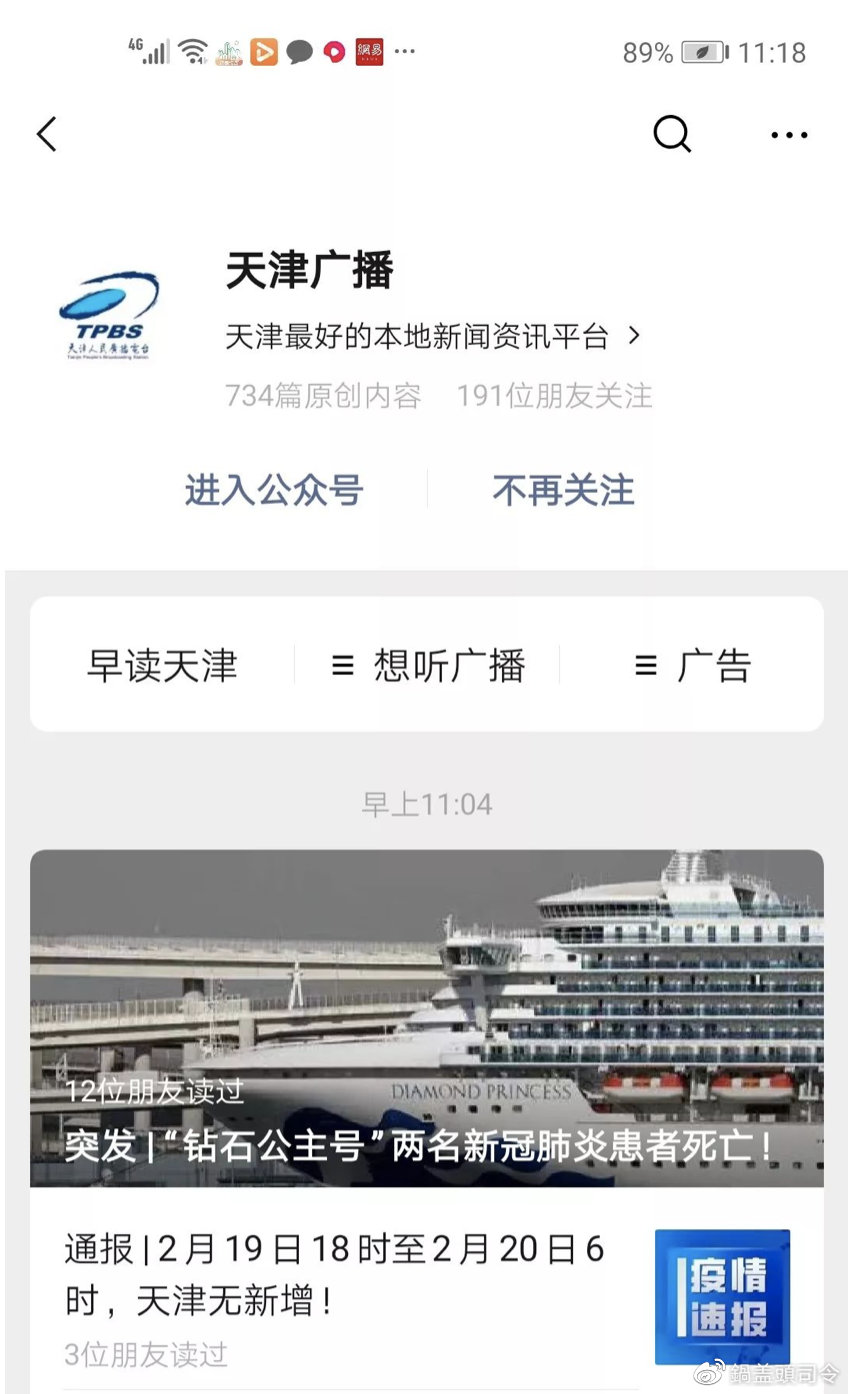
Task: Open account description via right chevron arrow
Action: tap(634, 337)
